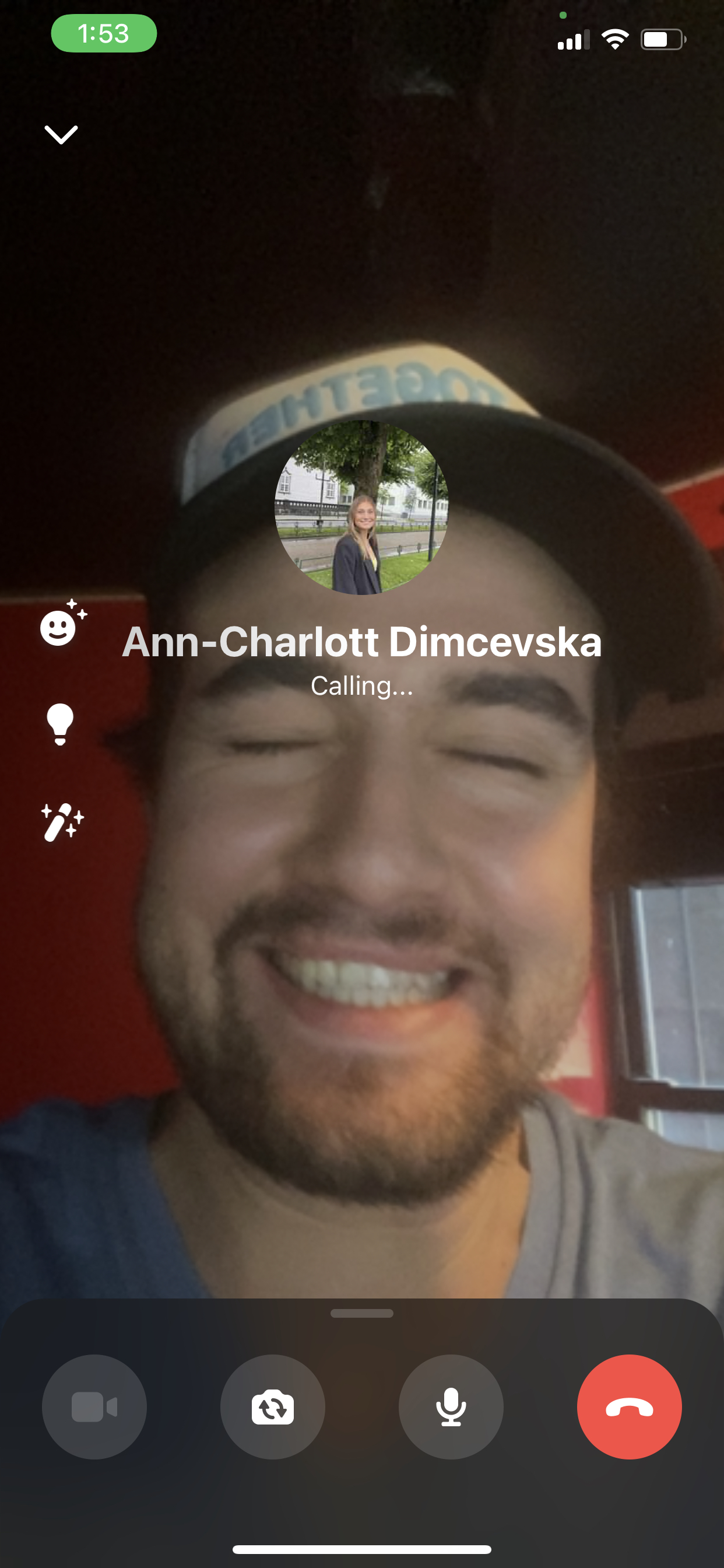Flip to the other camera
724x1568 pixels.
click(273, 1406)
